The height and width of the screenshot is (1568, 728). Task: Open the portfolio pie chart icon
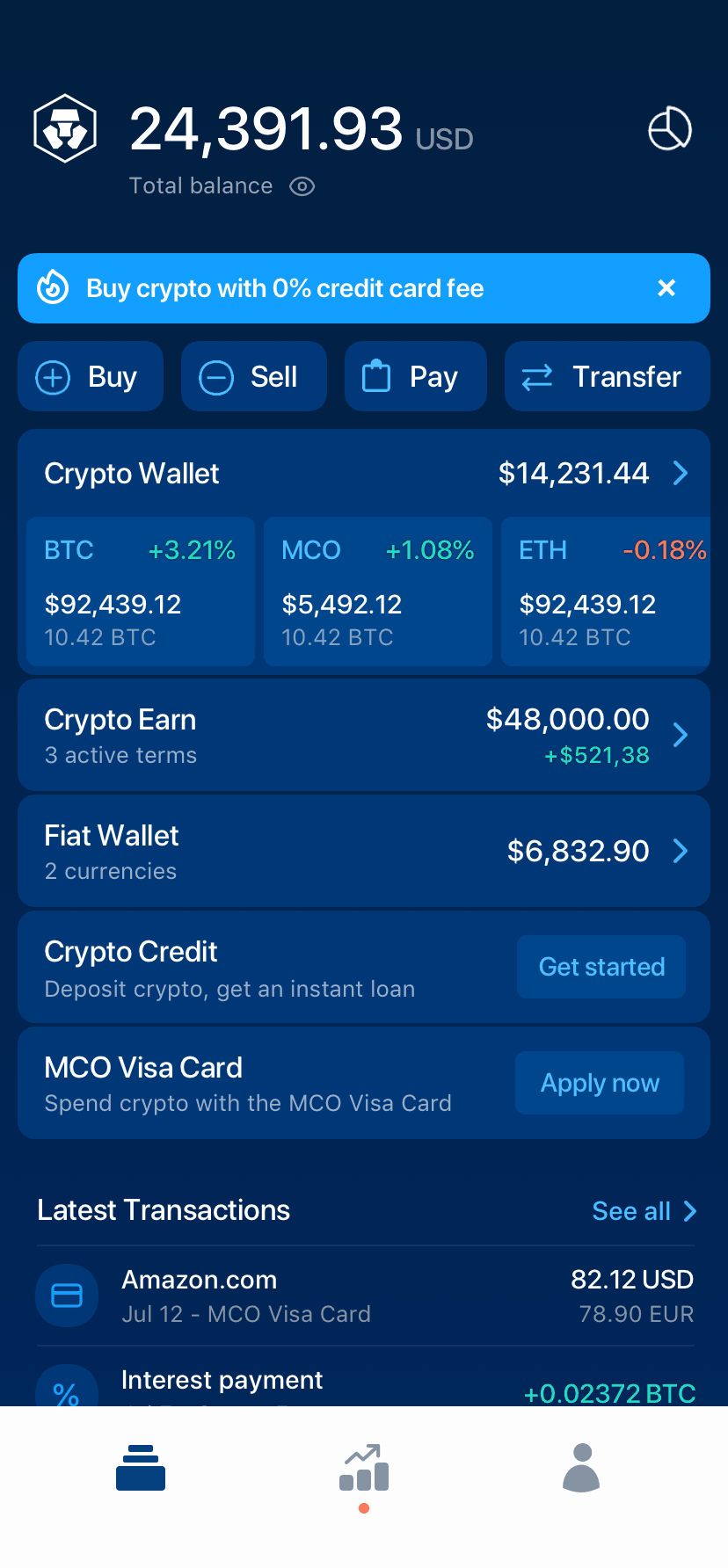(x=670, y=129)
